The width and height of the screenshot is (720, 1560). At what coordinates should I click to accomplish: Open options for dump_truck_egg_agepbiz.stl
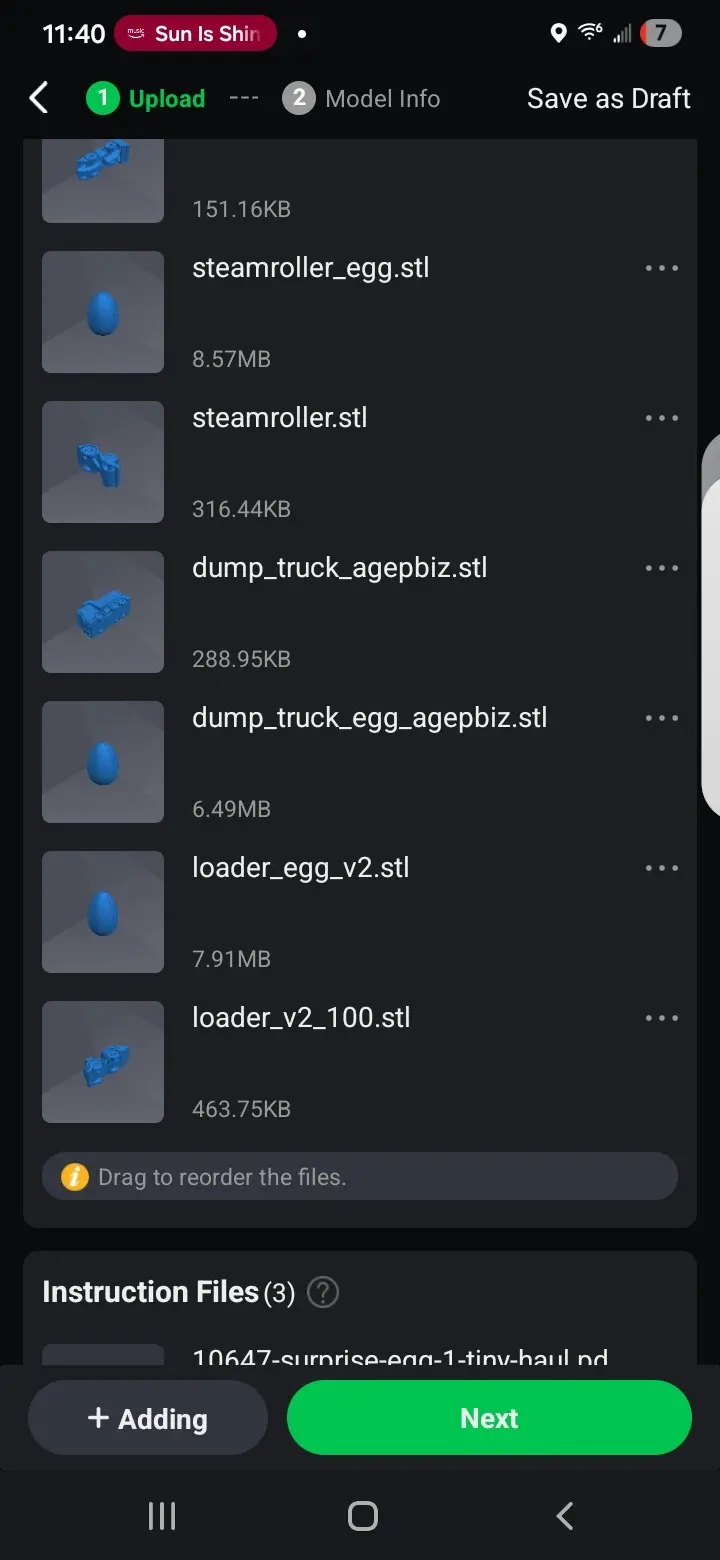(662, 718)
